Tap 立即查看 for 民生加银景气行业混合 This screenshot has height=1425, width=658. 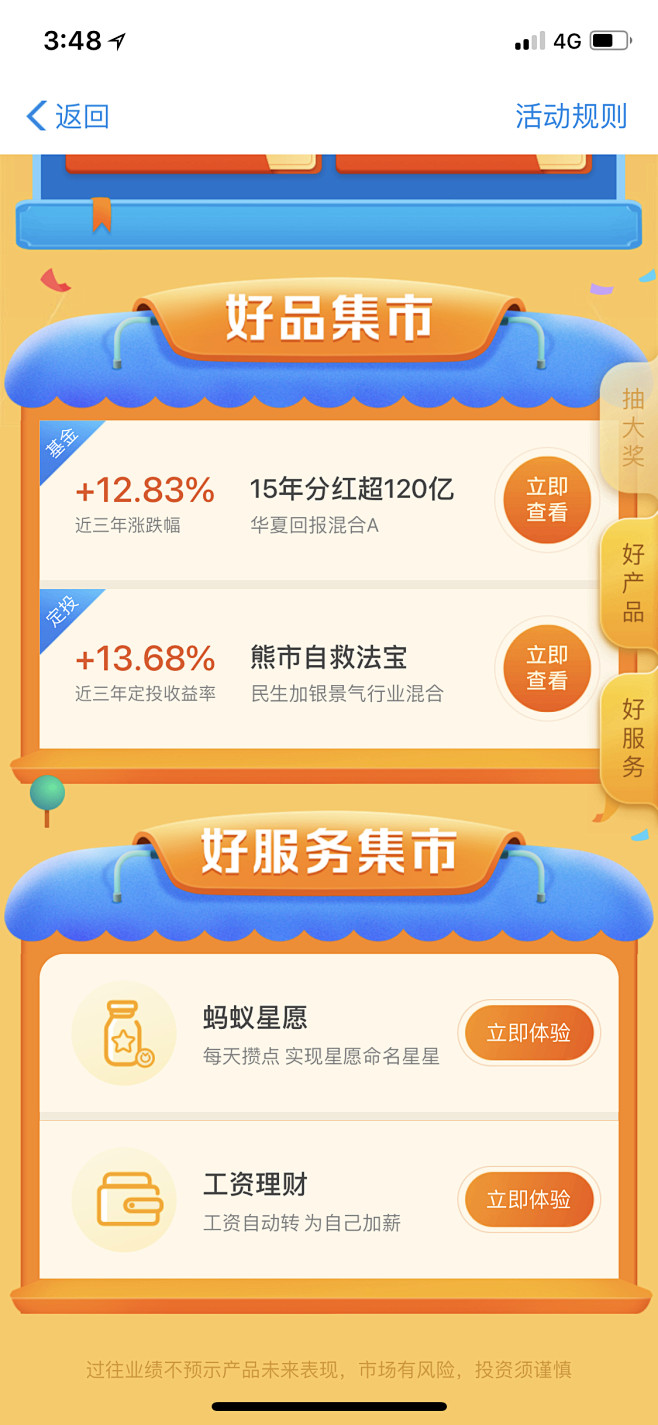tap(546, 668)
